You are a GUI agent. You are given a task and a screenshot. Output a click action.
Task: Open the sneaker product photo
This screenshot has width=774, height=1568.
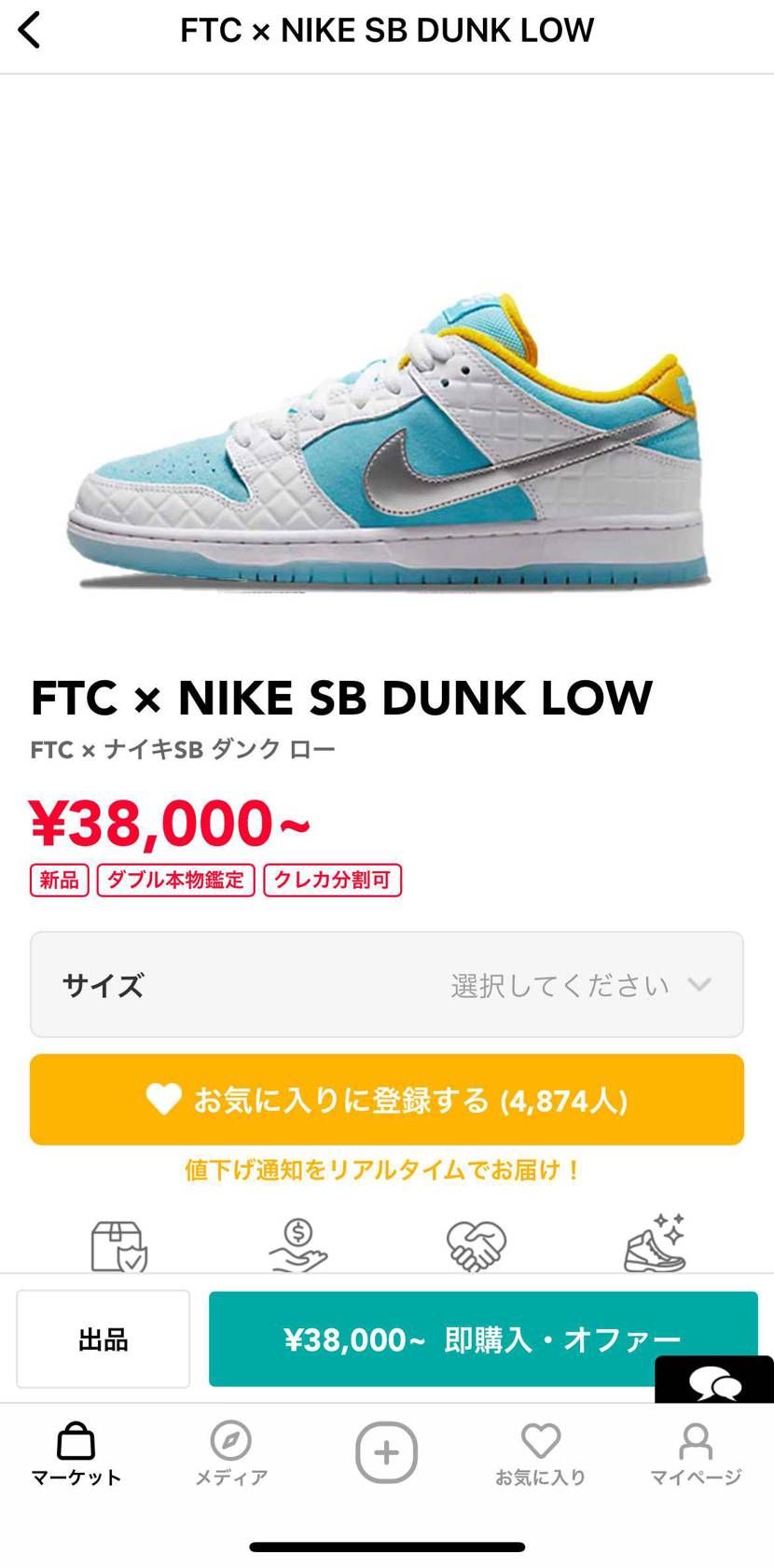[x=386, y=438]
